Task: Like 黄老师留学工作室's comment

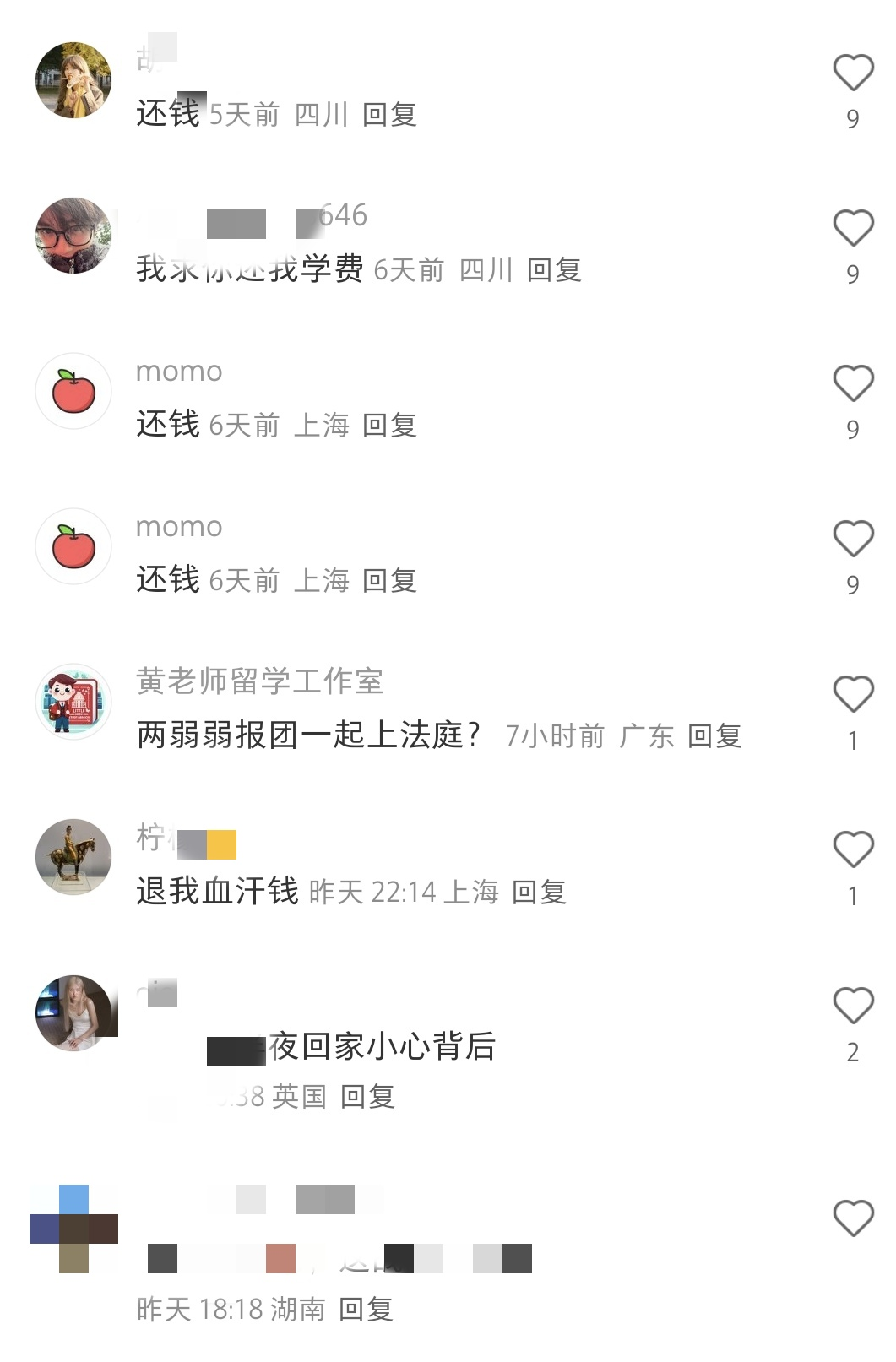Action: (853, 694)
